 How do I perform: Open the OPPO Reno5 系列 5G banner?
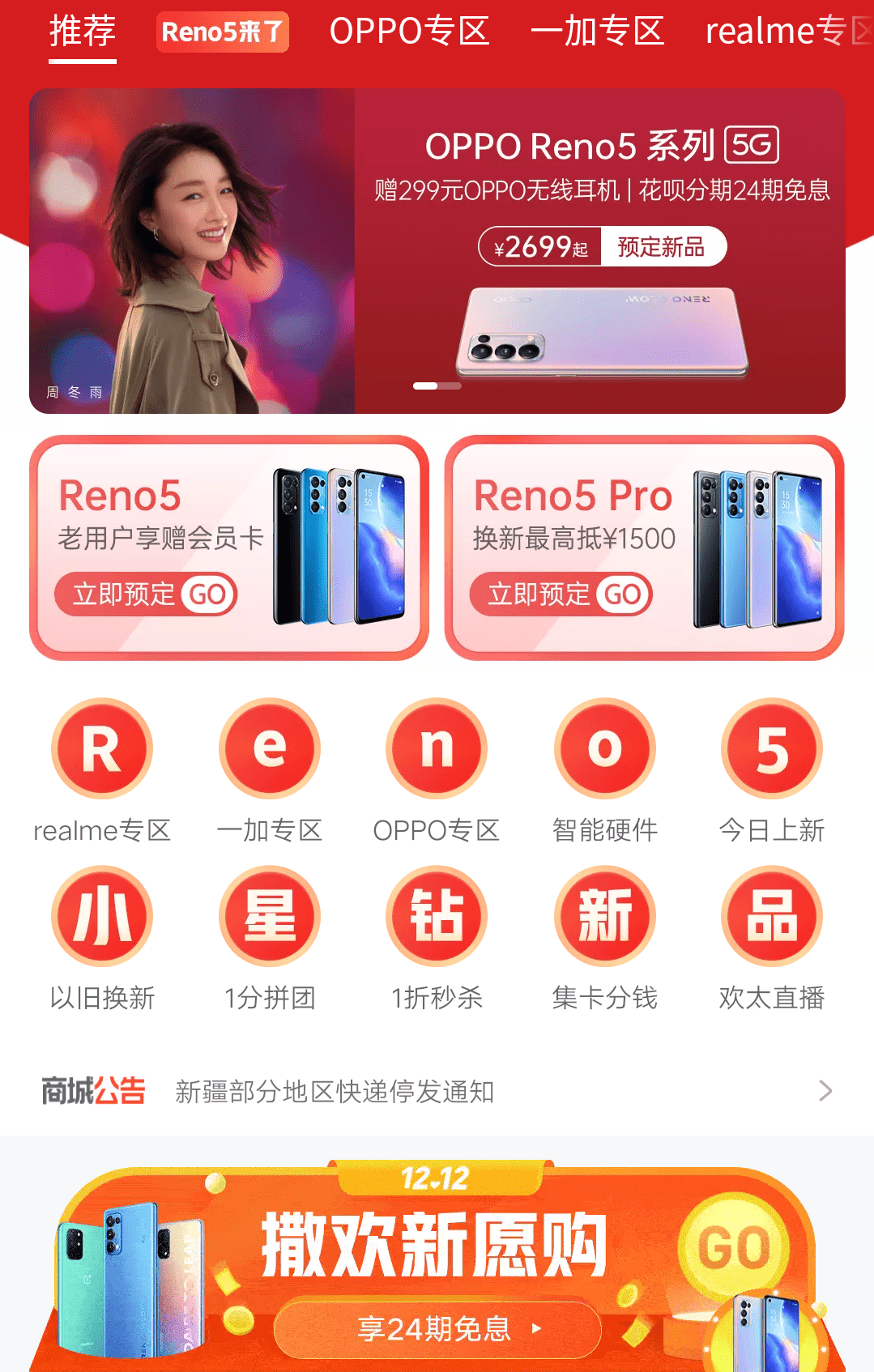point(437,251)
